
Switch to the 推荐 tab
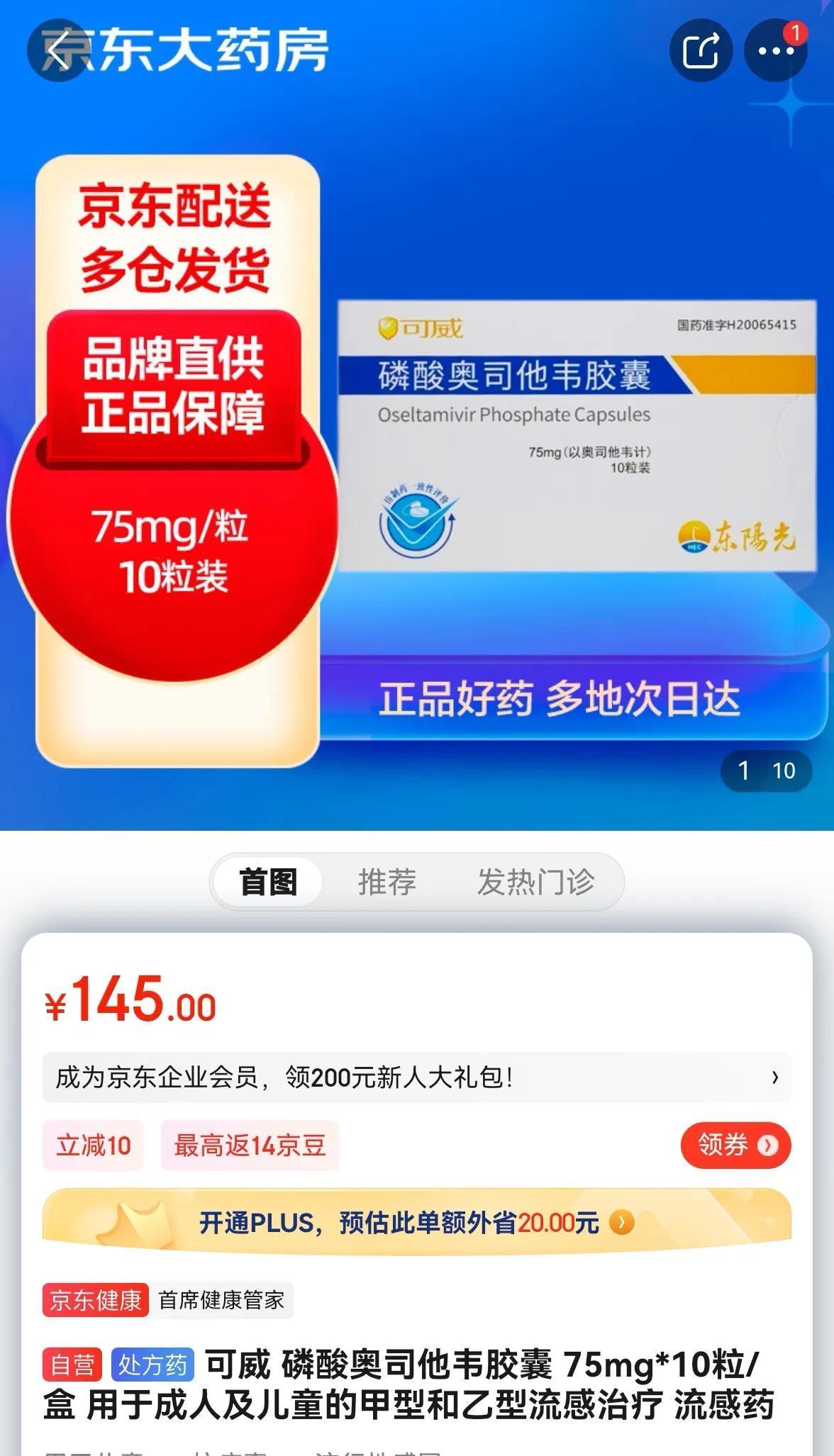tap(387, 882)
